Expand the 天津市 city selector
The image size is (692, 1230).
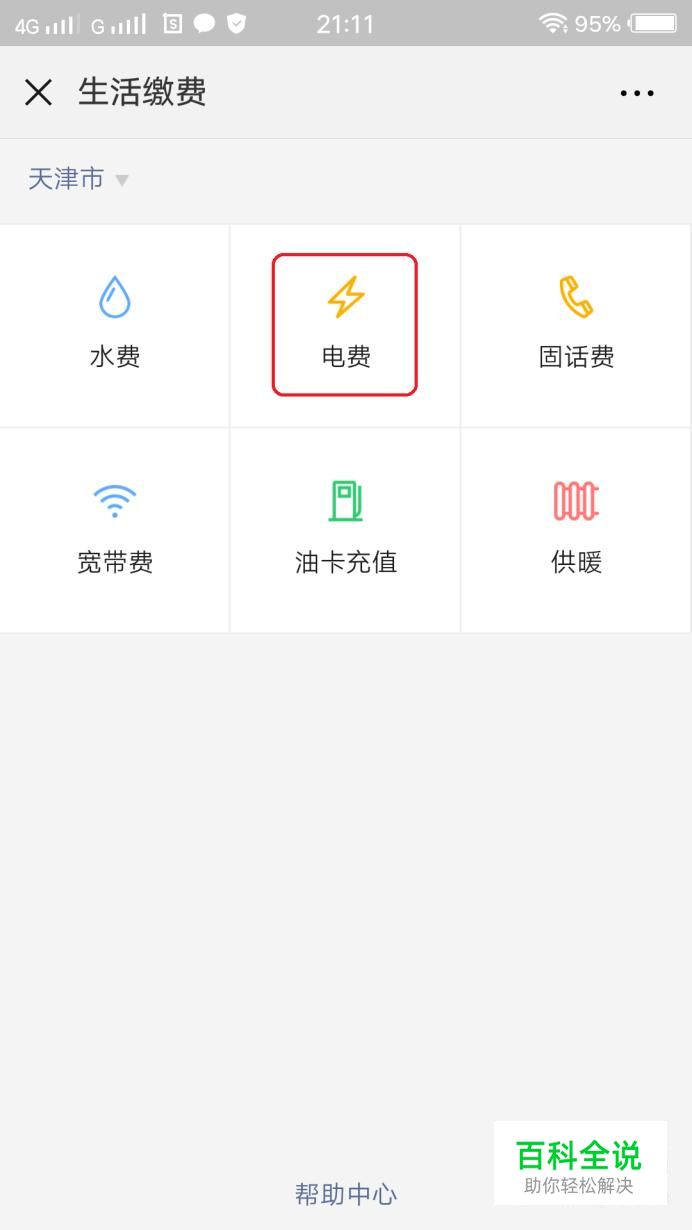[78, 179]
